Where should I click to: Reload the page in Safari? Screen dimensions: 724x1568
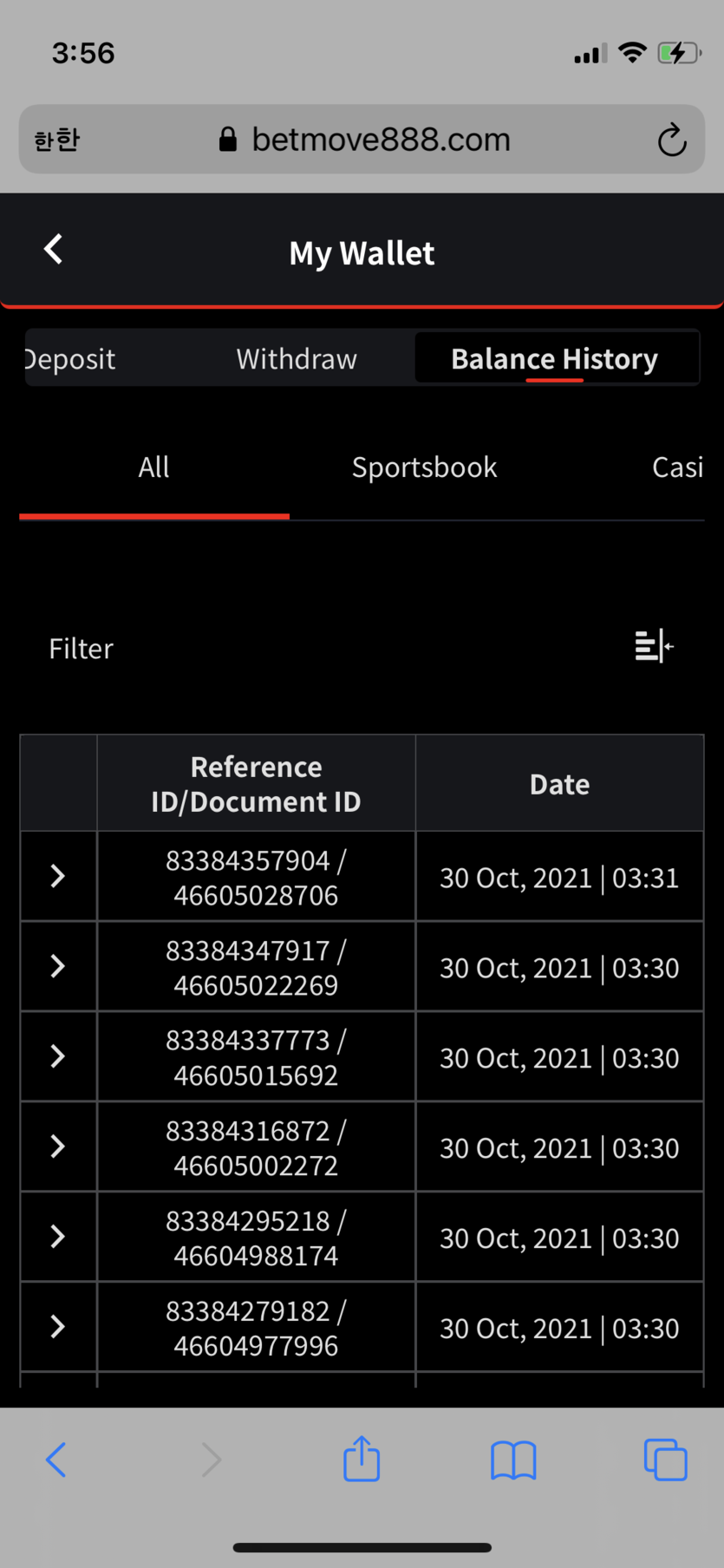672,140
